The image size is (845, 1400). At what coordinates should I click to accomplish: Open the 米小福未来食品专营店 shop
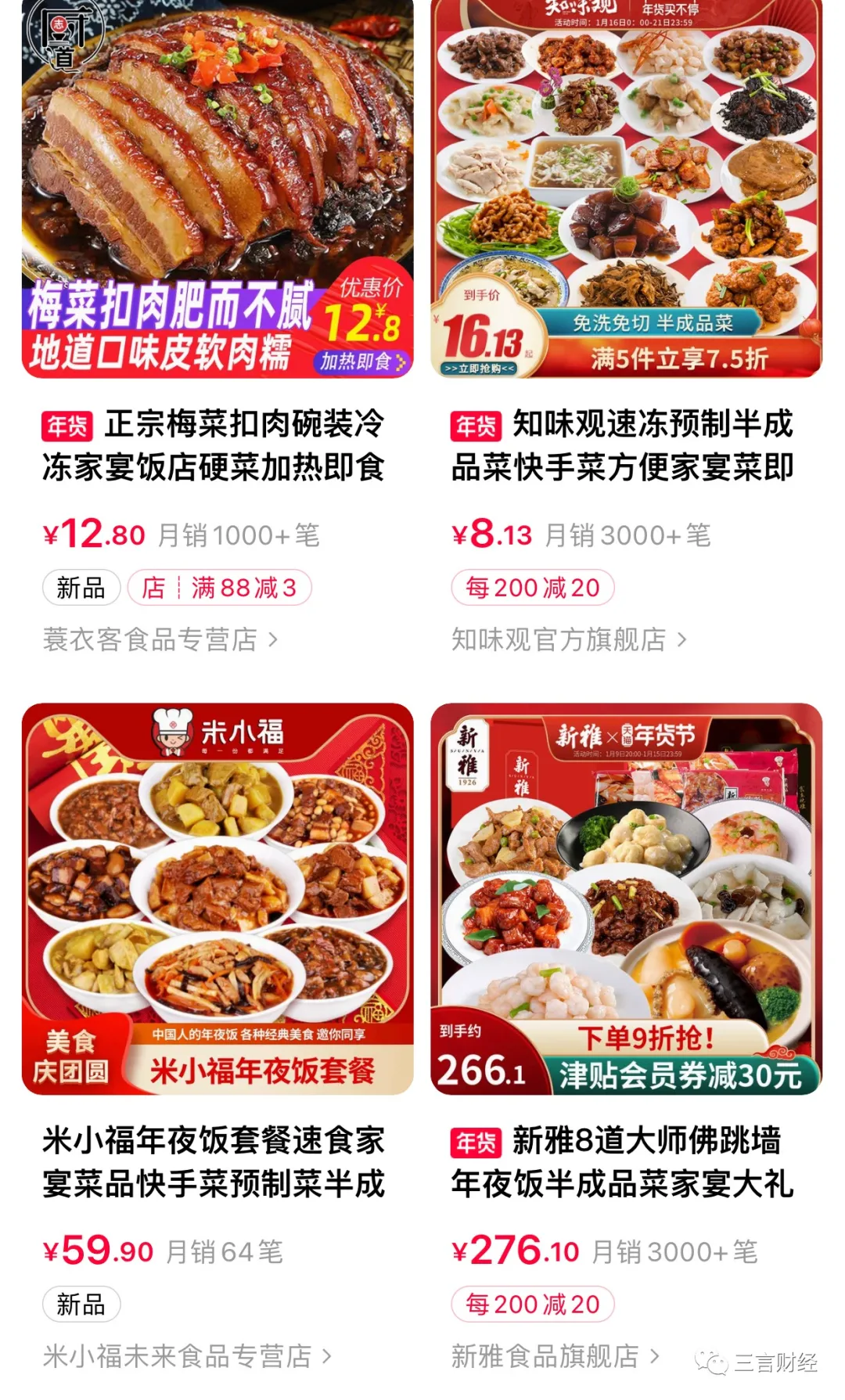[x=187, y=1356]
